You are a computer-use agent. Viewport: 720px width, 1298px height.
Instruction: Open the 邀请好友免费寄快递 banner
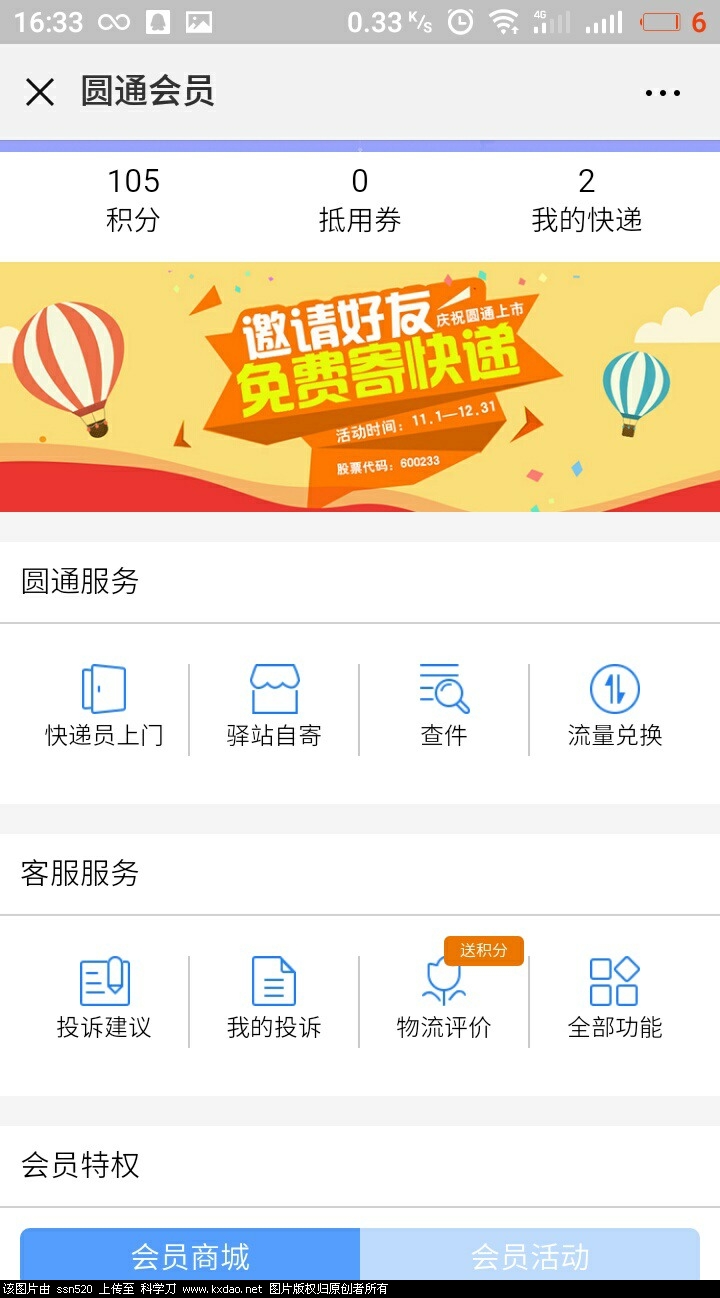tap(360, 387)
